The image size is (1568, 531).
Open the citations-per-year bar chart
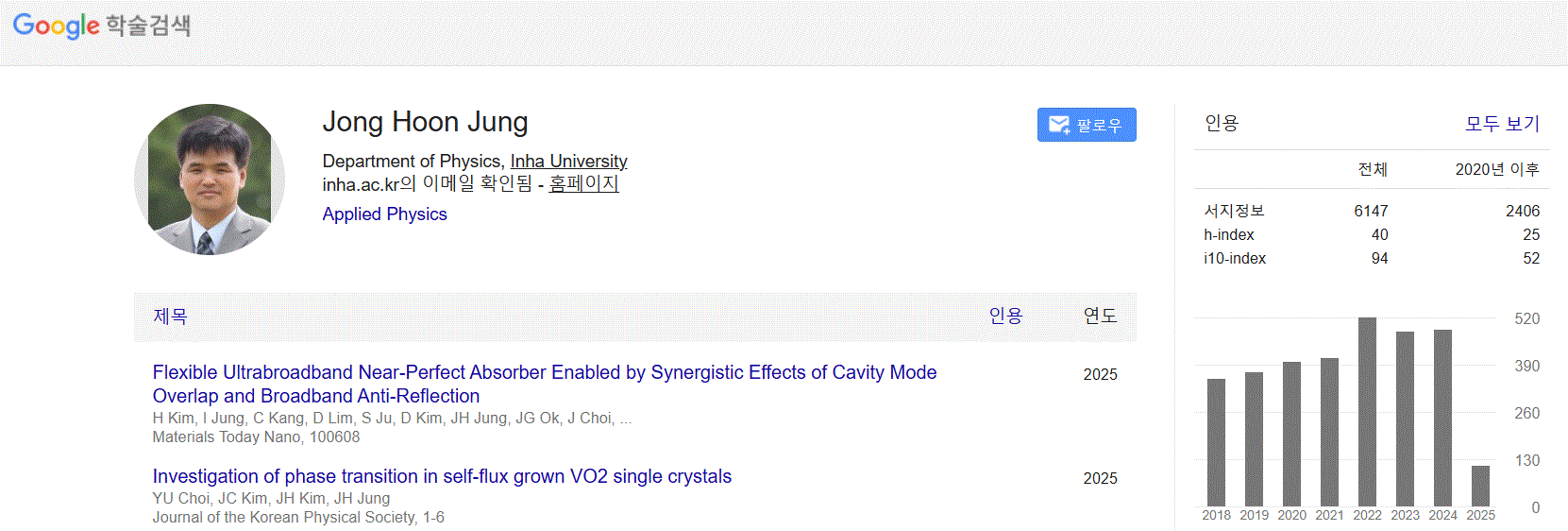[x=1348, y=416]
